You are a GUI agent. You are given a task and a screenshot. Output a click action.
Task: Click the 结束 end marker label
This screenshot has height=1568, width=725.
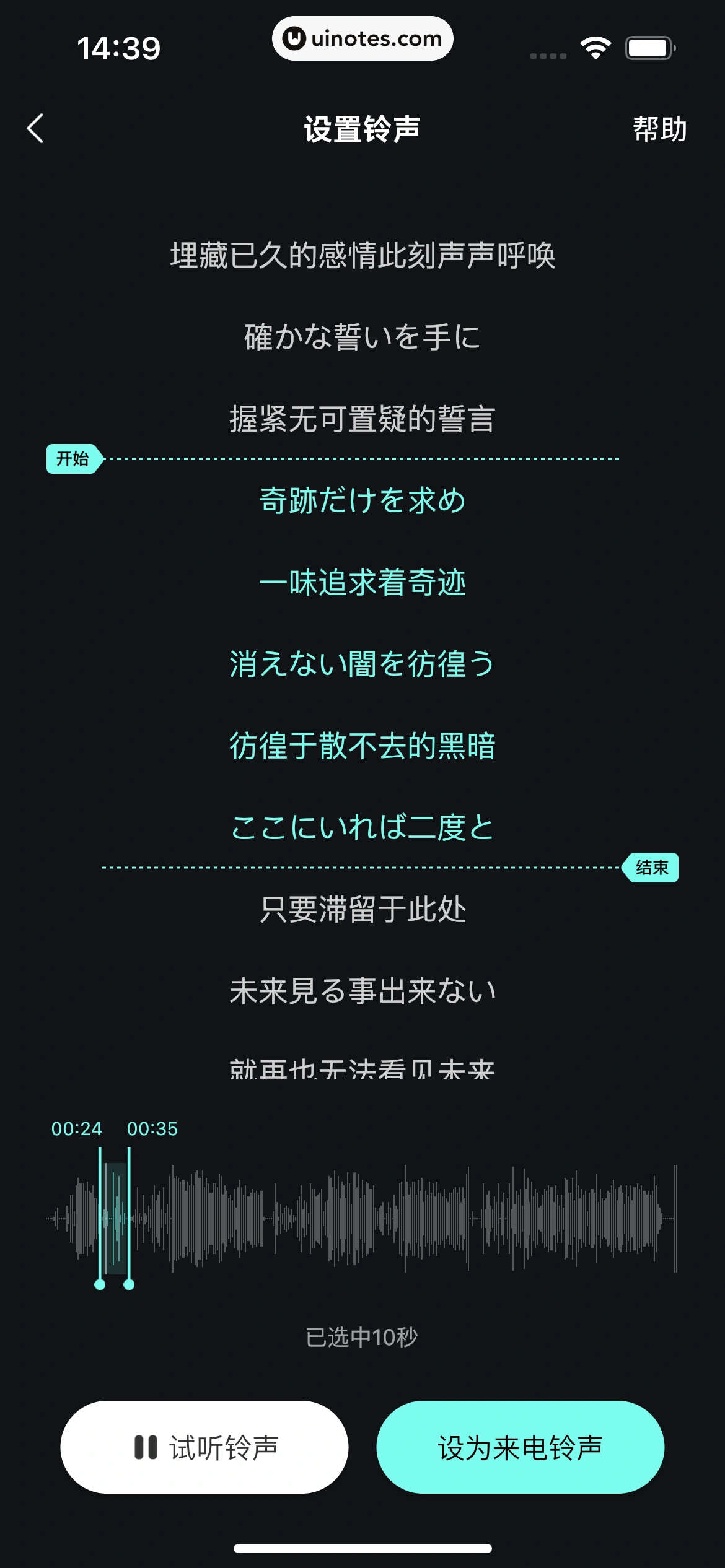(x=651, y=868)
